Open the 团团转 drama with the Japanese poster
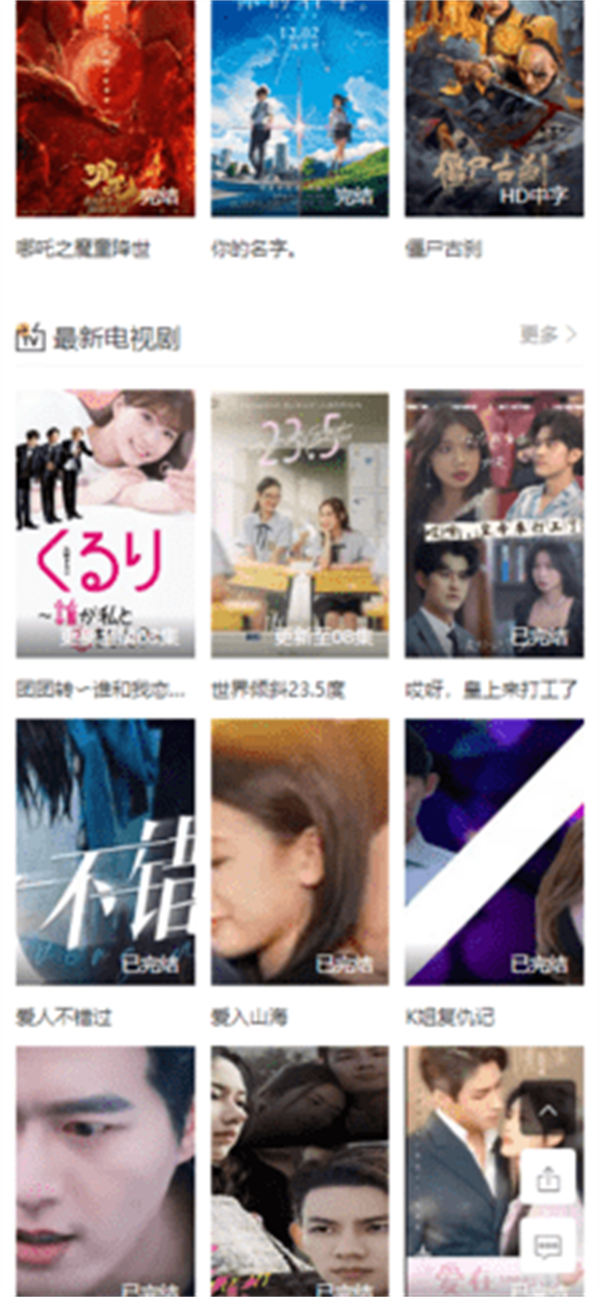This screenshot has height=1297, width=600. [105, 524]
